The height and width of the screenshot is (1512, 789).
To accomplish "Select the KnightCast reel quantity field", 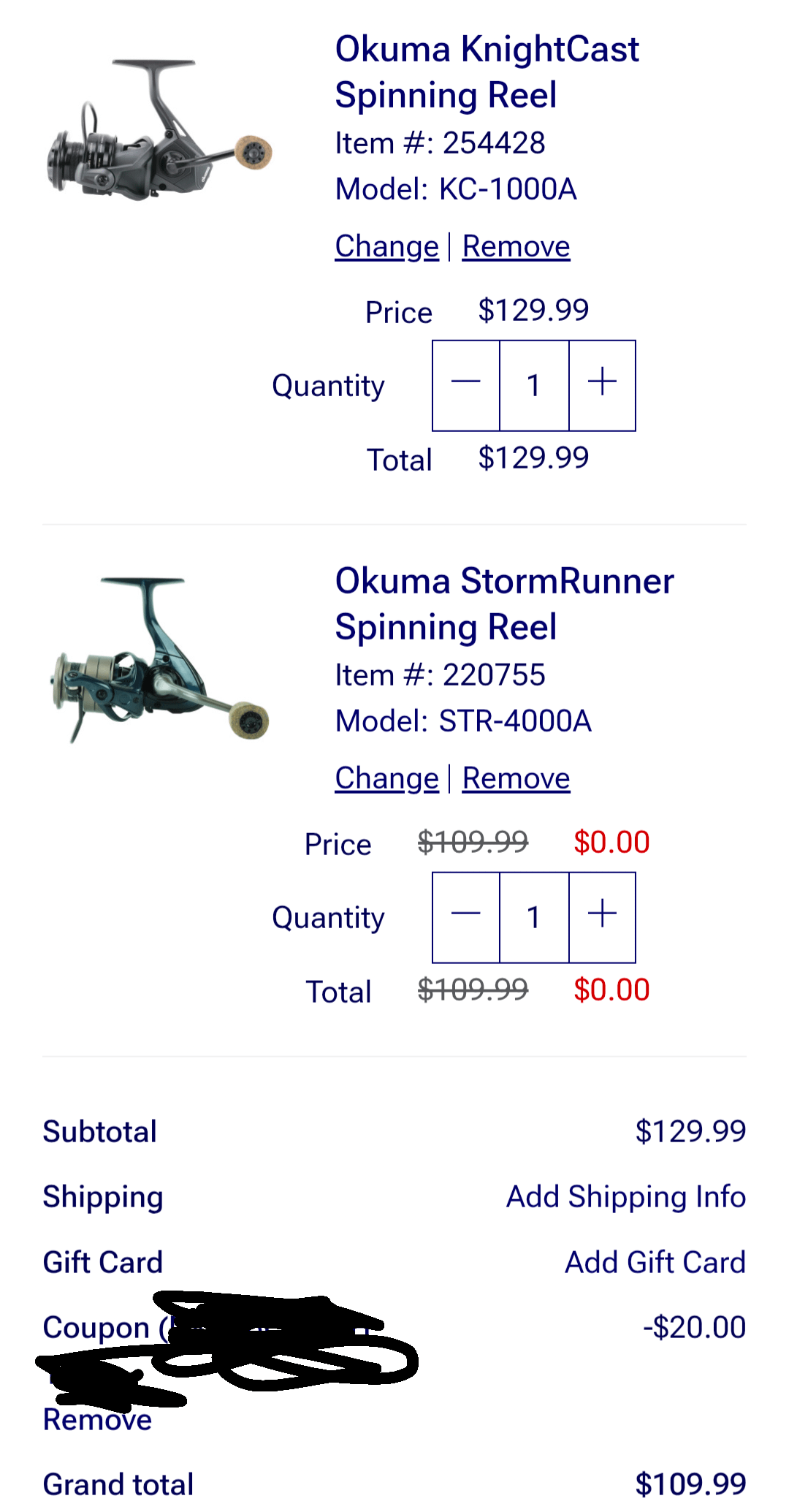I will (x=534, y=385).
